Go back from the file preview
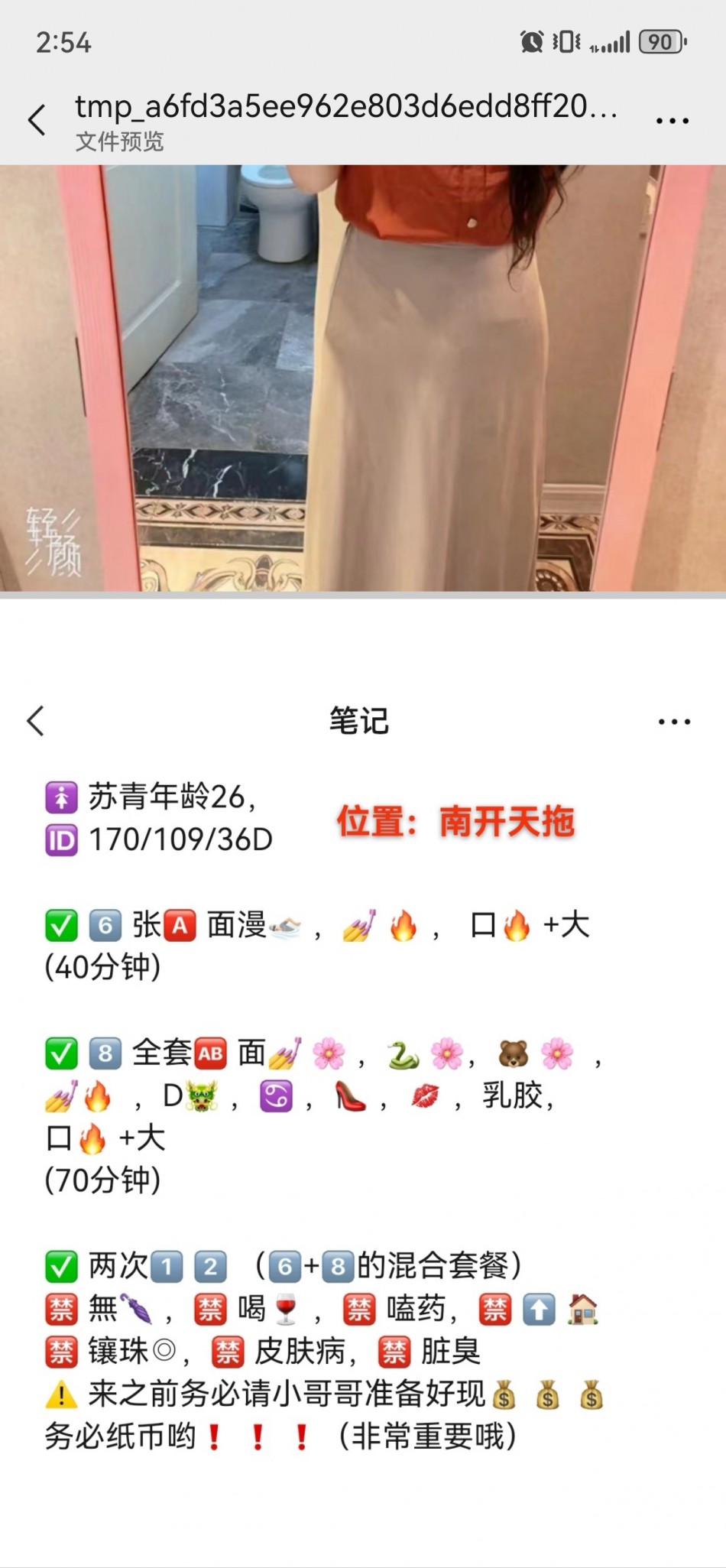 36,120
